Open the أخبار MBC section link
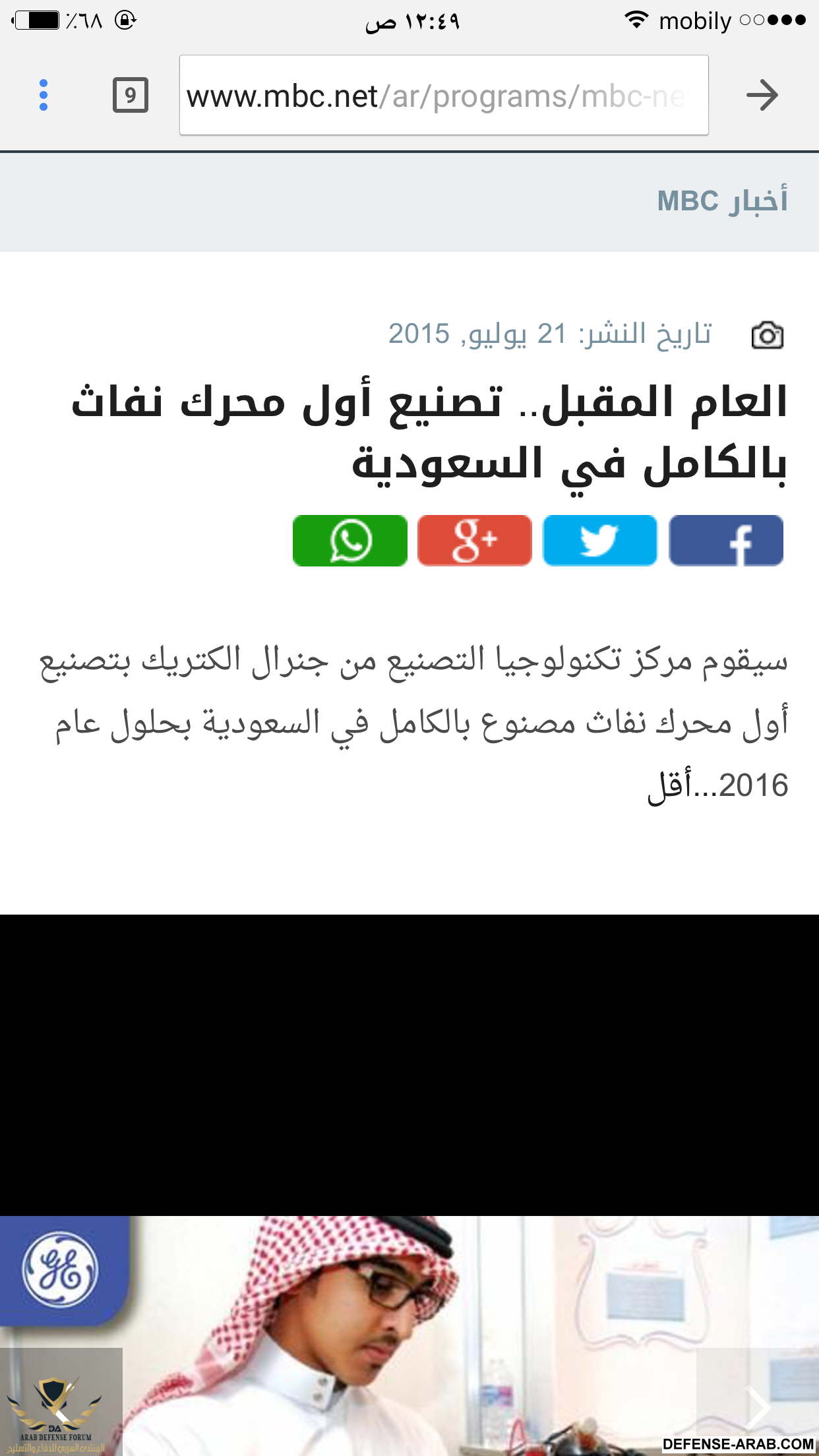Image resolution: width=819 pixels, height=1456 pixels. (722, 200)
